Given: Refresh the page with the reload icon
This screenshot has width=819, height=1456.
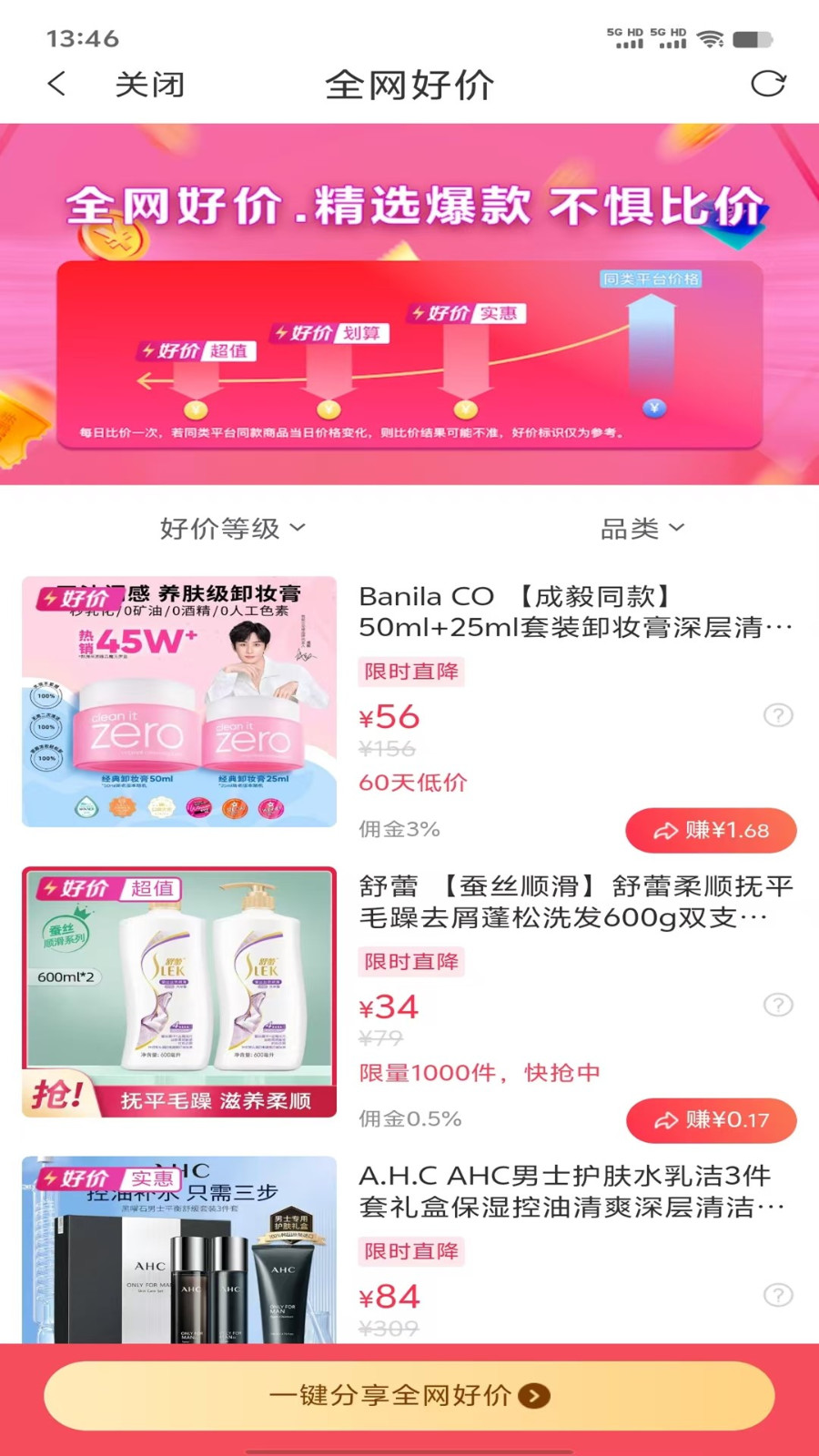Looking at the screenshot, I should coord(767,84).
